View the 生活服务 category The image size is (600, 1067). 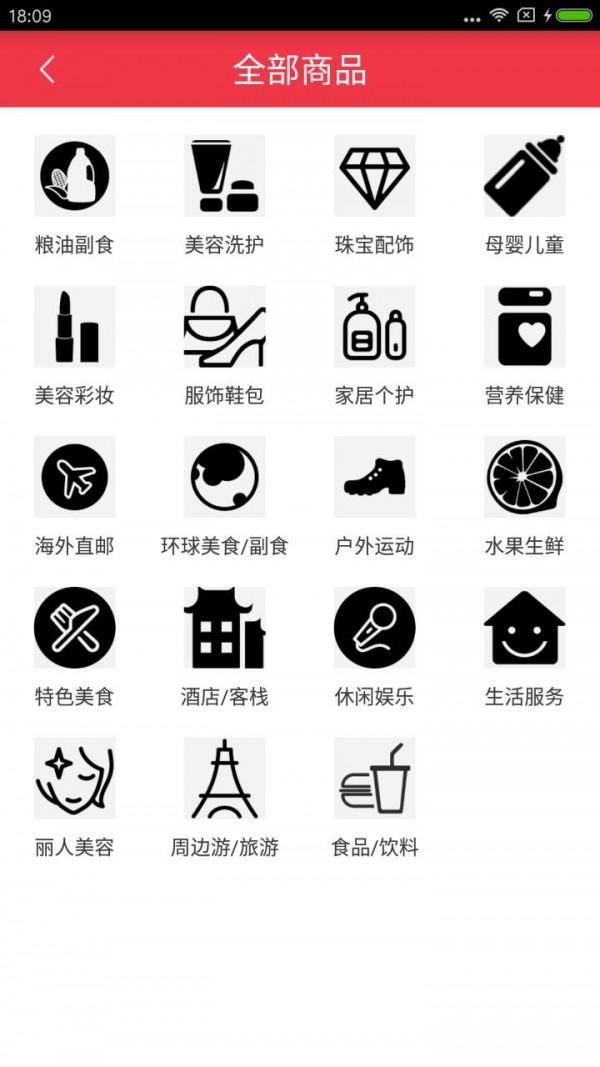[524, 629]
